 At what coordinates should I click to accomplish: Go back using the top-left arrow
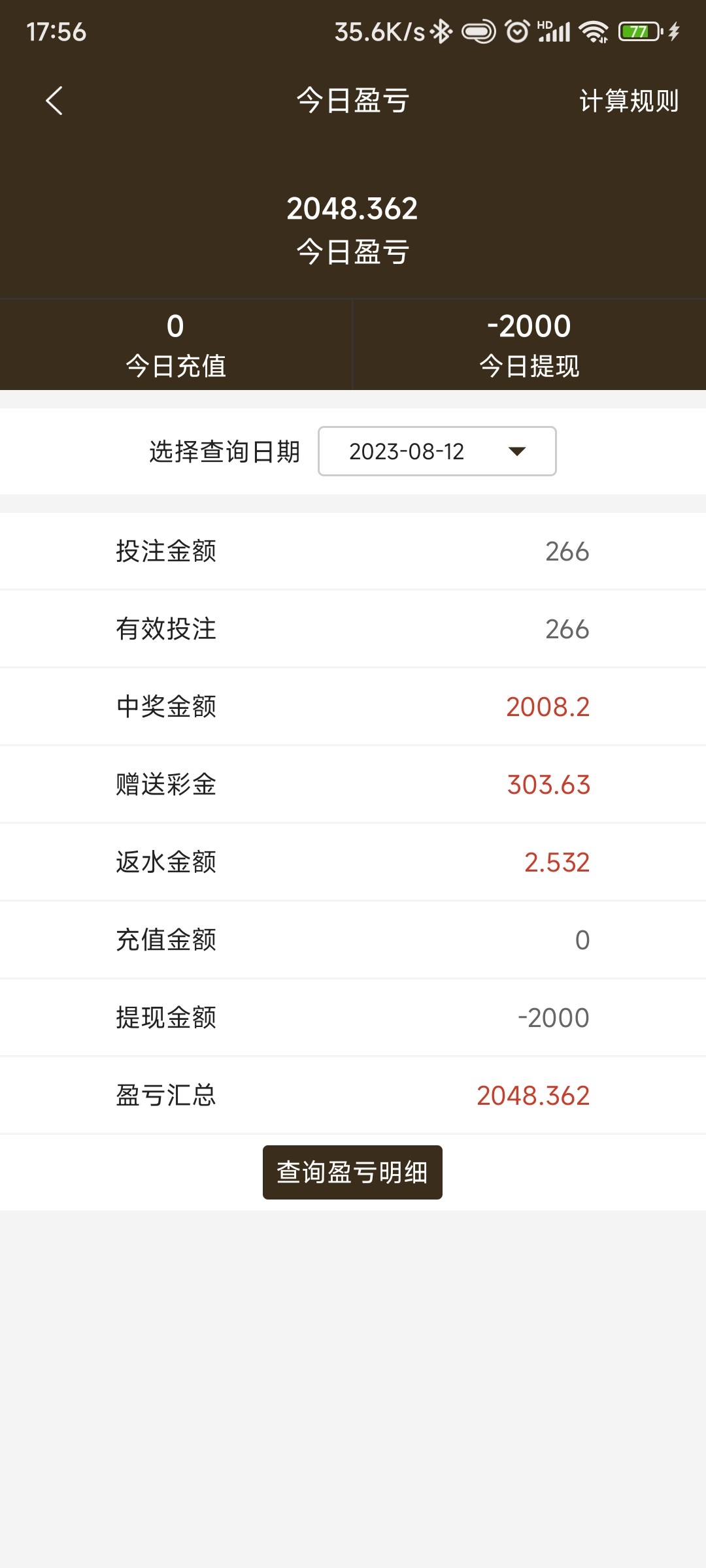tap(54, 101)
